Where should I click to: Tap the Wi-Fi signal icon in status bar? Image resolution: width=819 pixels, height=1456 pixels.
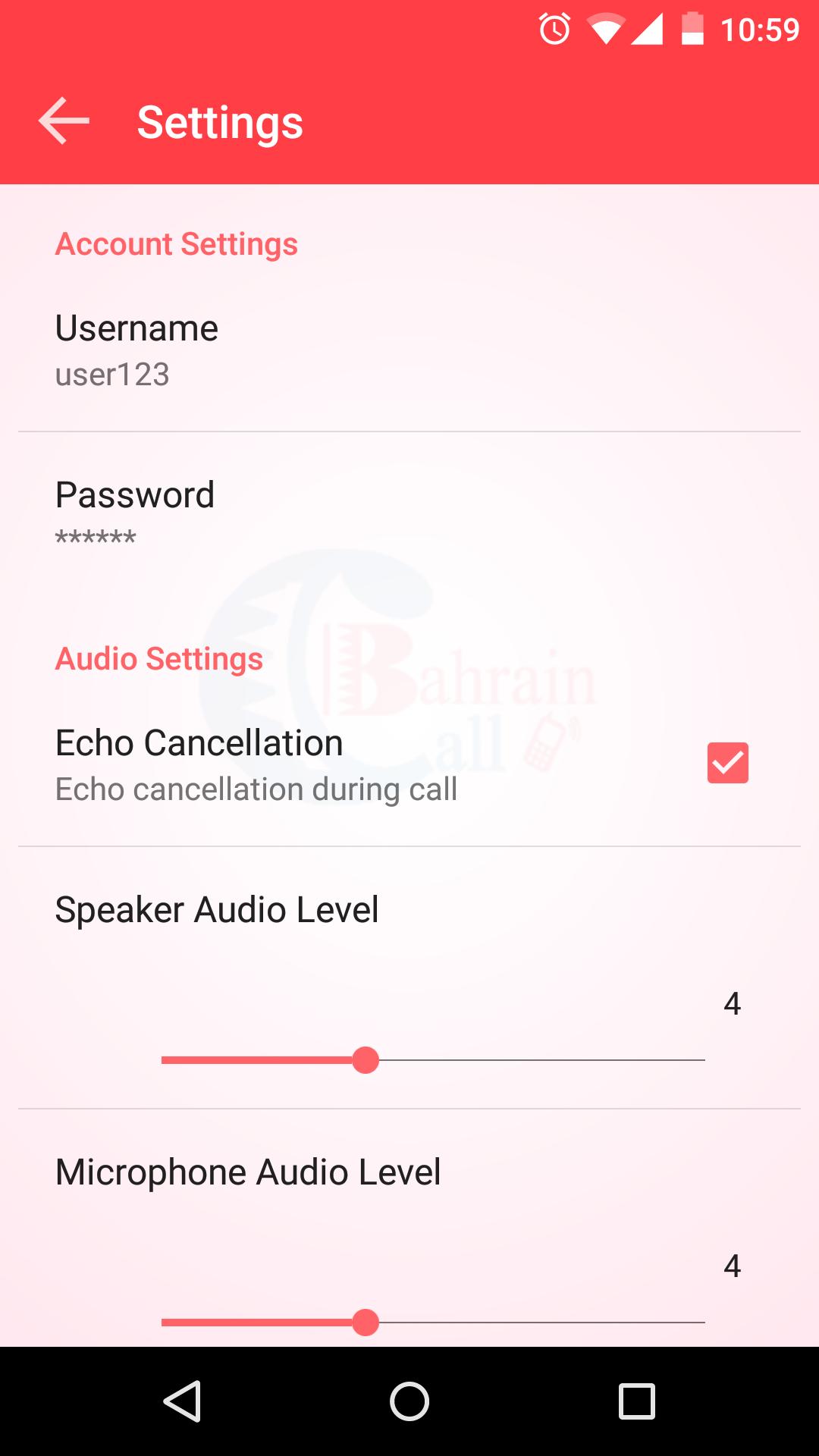604,28
